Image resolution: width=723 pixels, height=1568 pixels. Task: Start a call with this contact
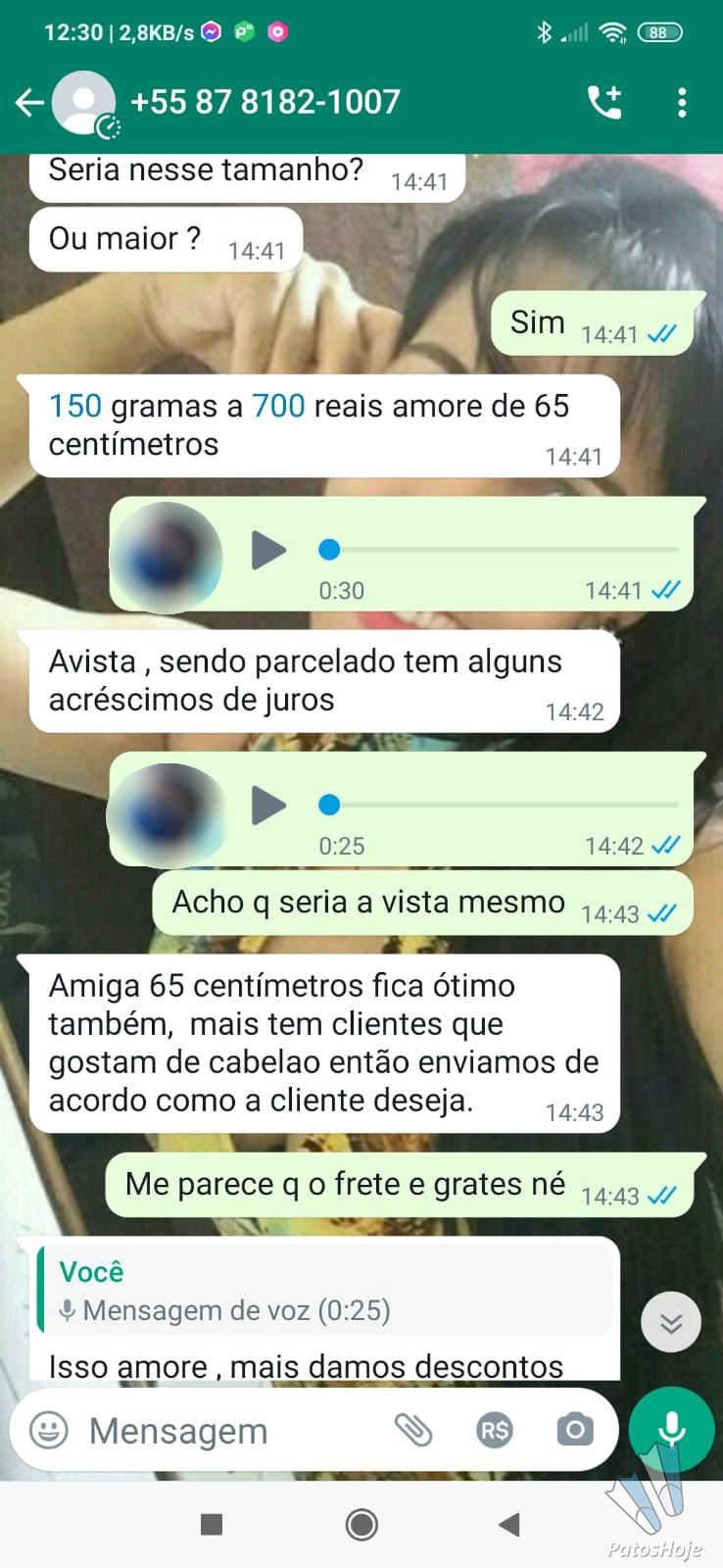pos(603,102)
